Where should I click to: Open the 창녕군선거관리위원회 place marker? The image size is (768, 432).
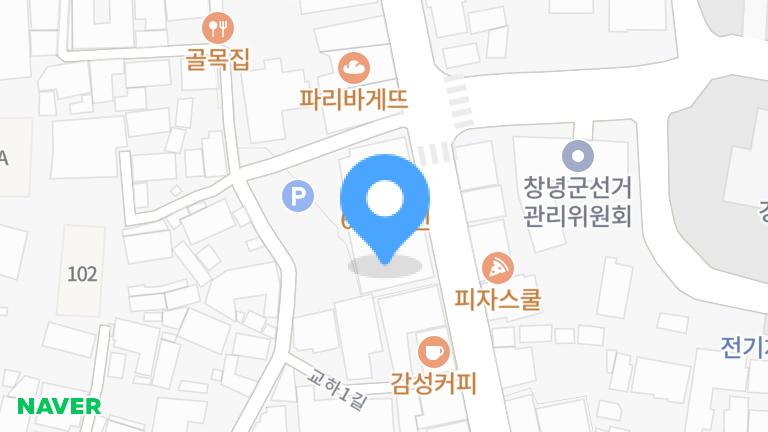[577, 156]
